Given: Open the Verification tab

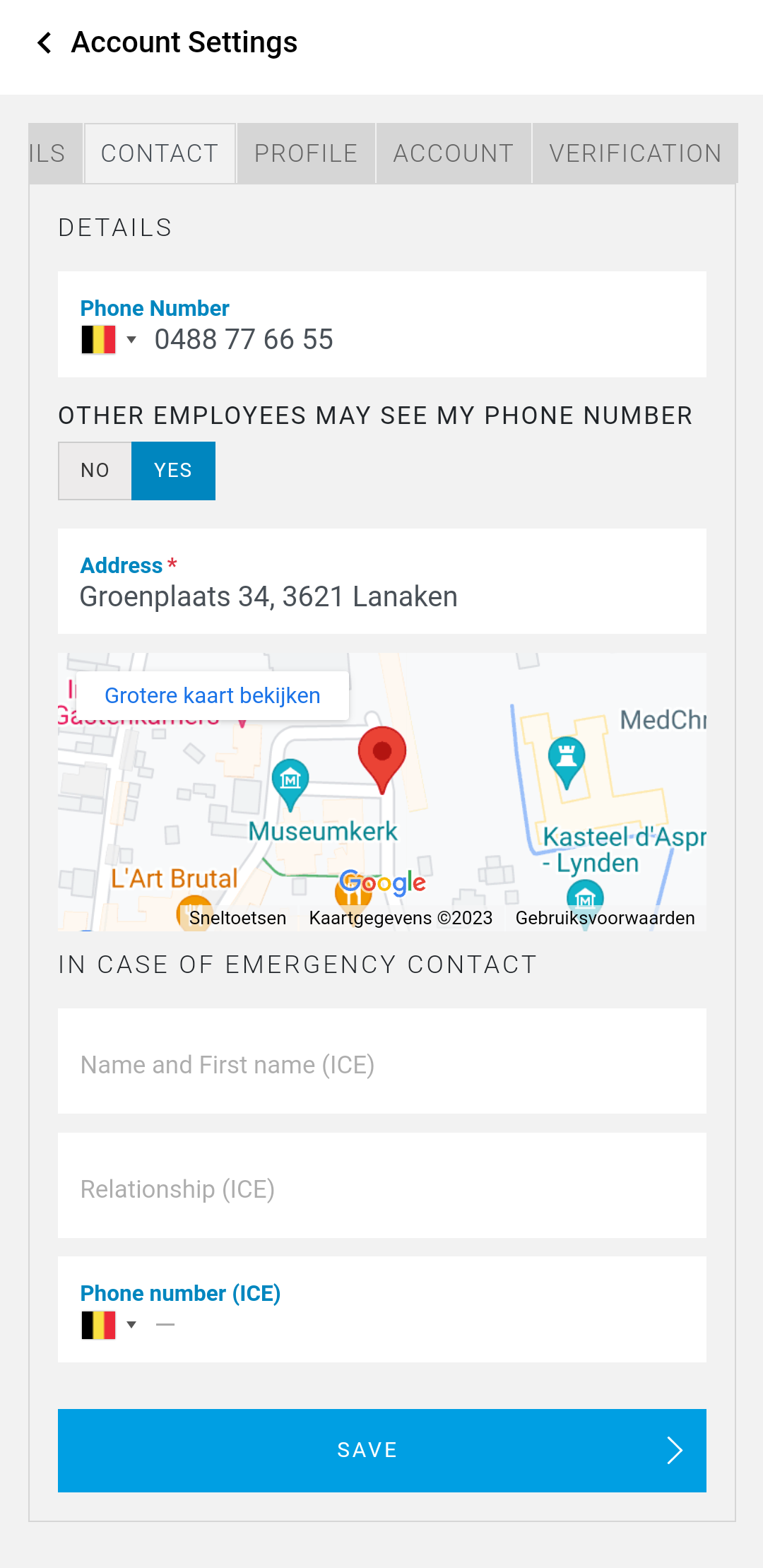Looking at the screenshot, I should pyautogui.click(x=634, y=153).
